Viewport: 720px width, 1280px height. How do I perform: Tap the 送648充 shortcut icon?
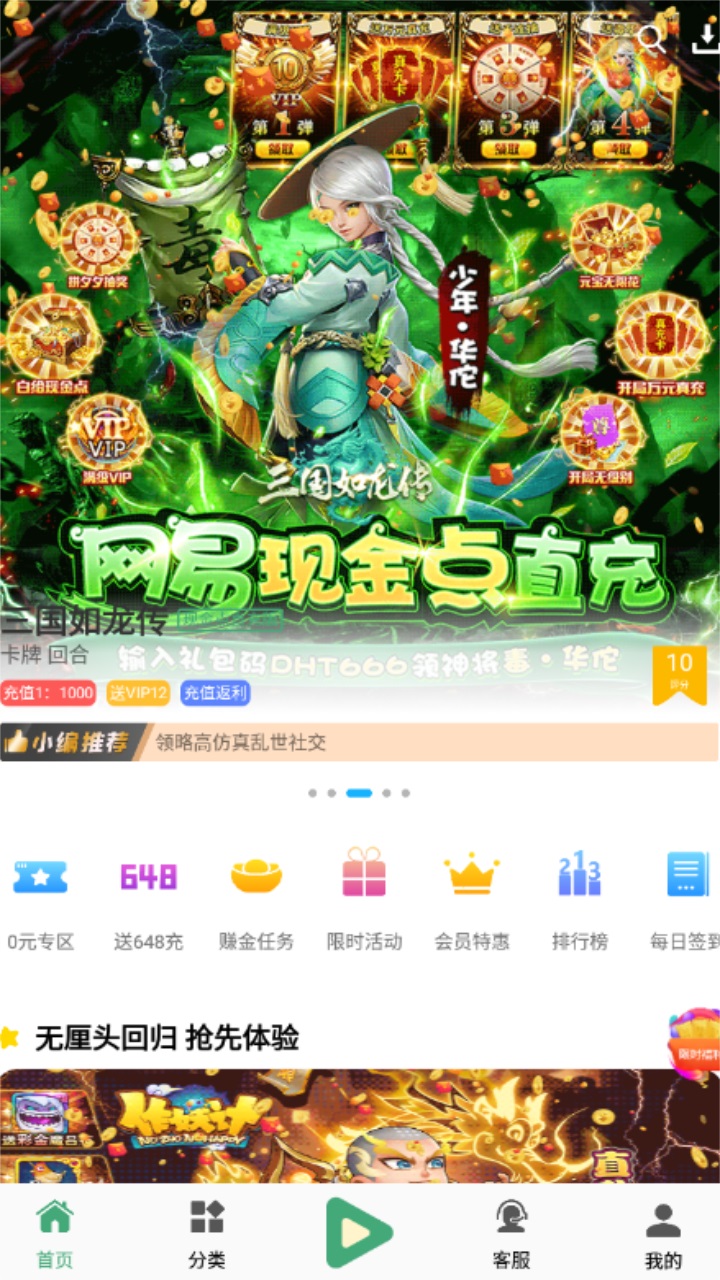[147, 876]
